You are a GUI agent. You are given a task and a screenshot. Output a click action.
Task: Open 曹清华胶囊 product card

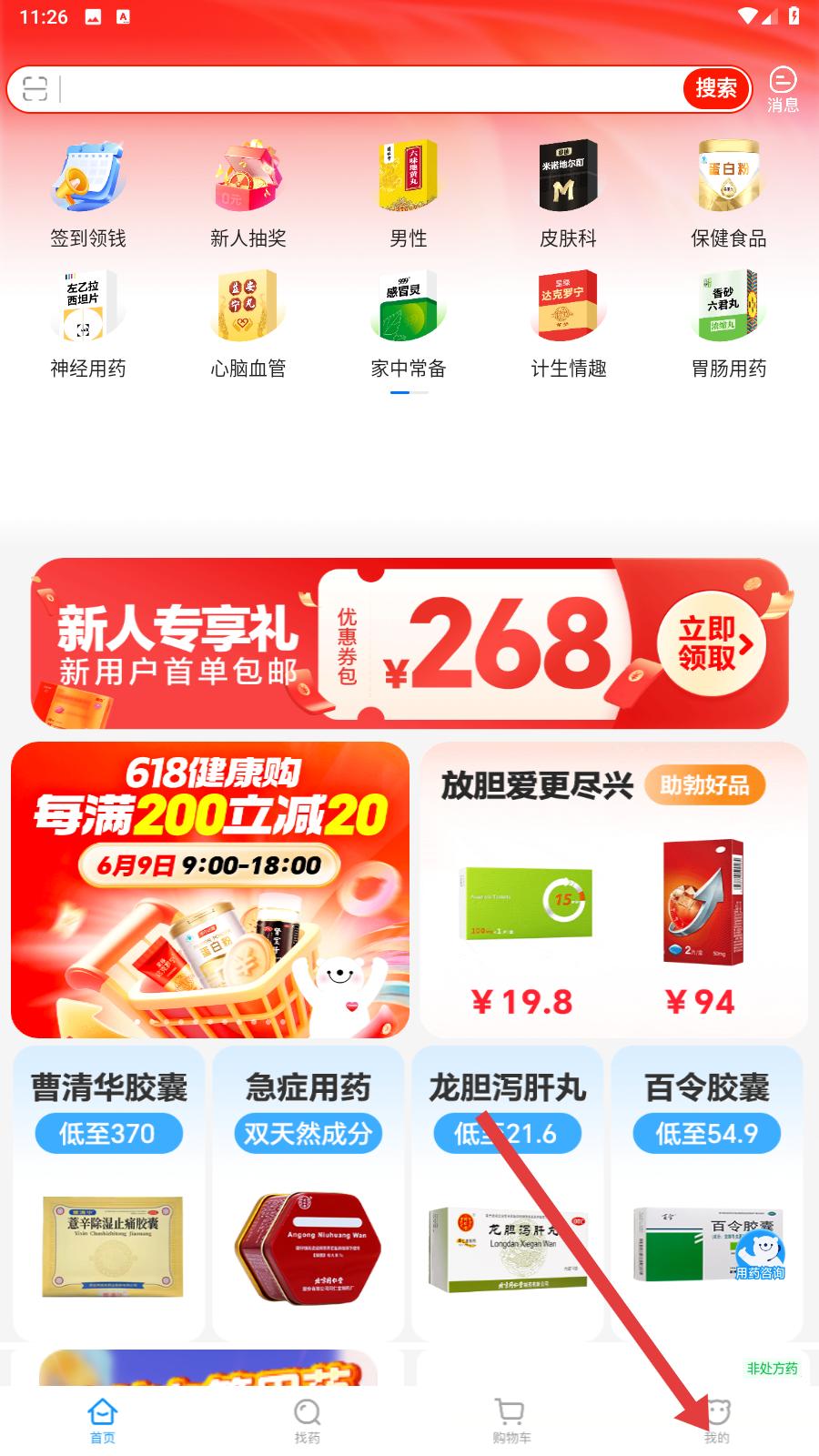[109, 1192]
